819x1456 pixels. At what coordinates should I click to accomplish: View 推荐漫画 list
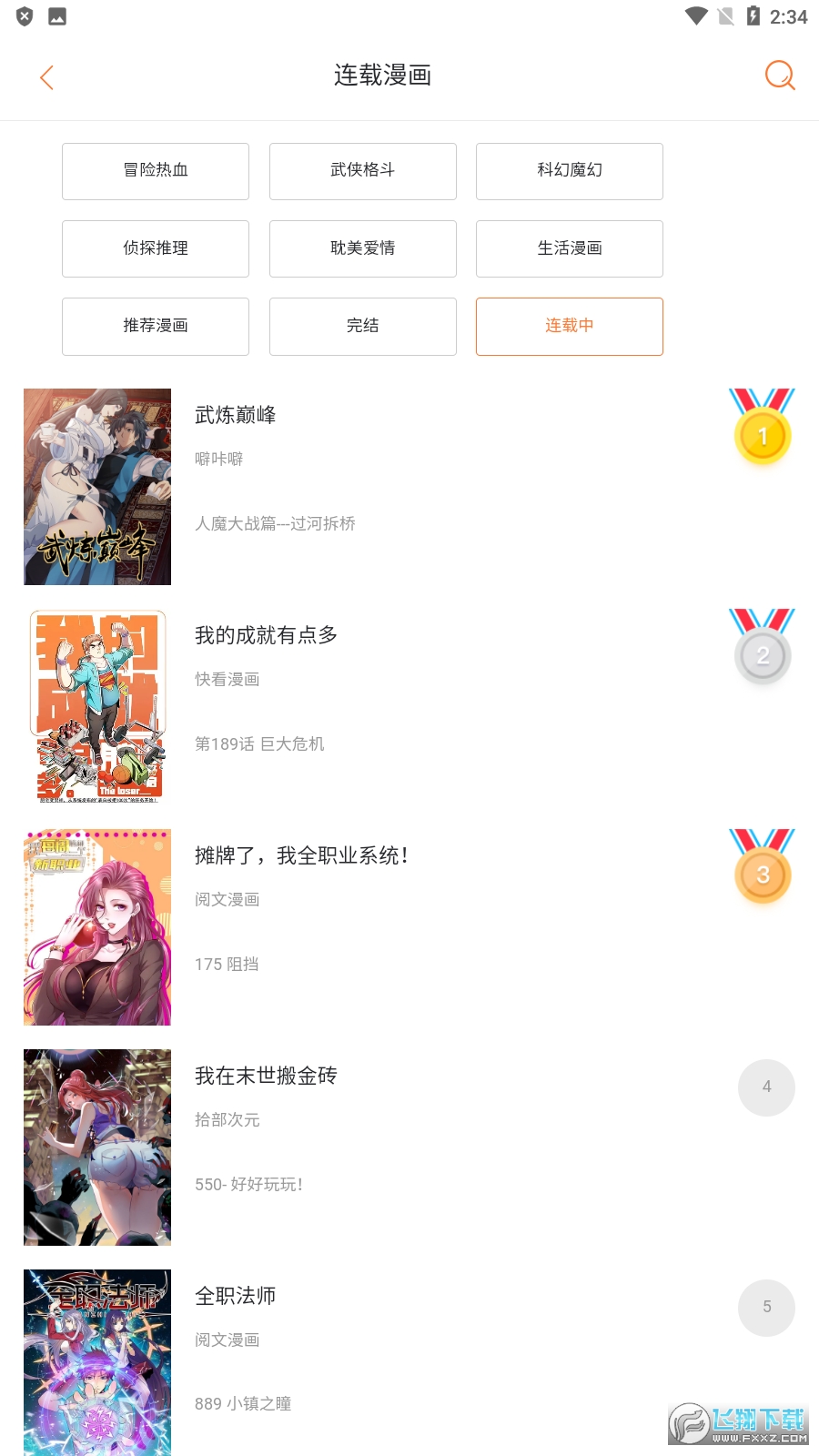pyautogui.click(x=156, y=326)
